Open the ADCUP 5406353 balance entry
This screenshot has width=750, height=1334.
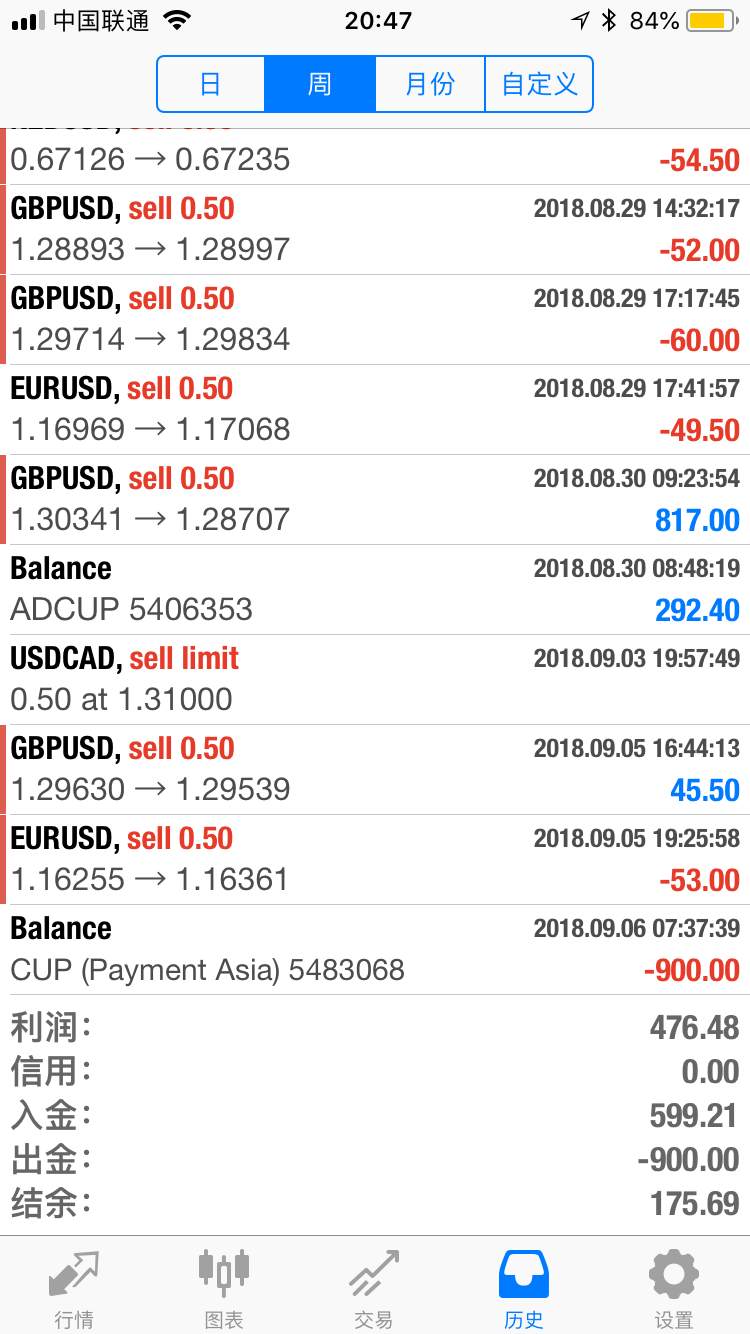pos(375,590)
